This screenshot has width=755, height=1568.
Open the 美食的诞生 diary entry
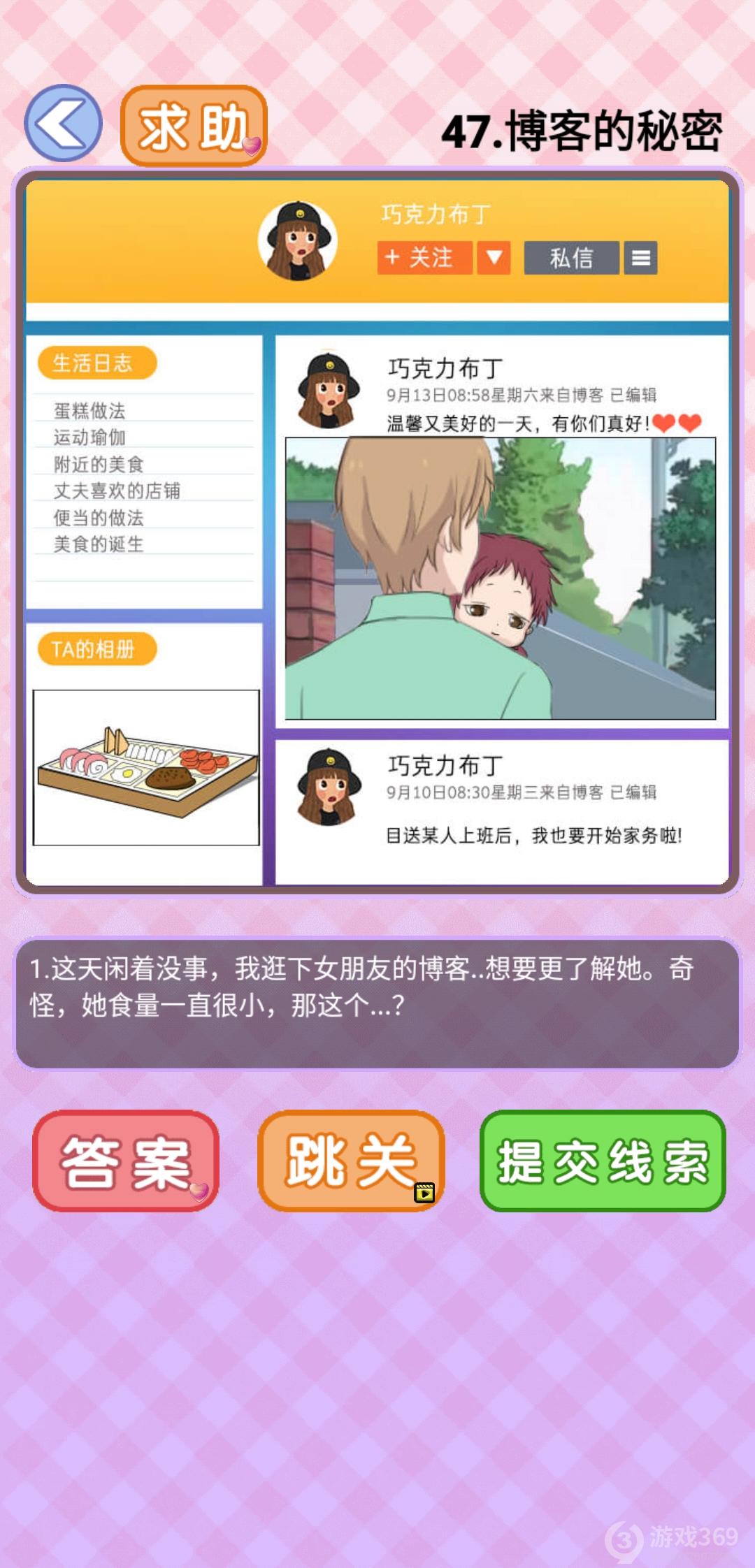(99, 544)
